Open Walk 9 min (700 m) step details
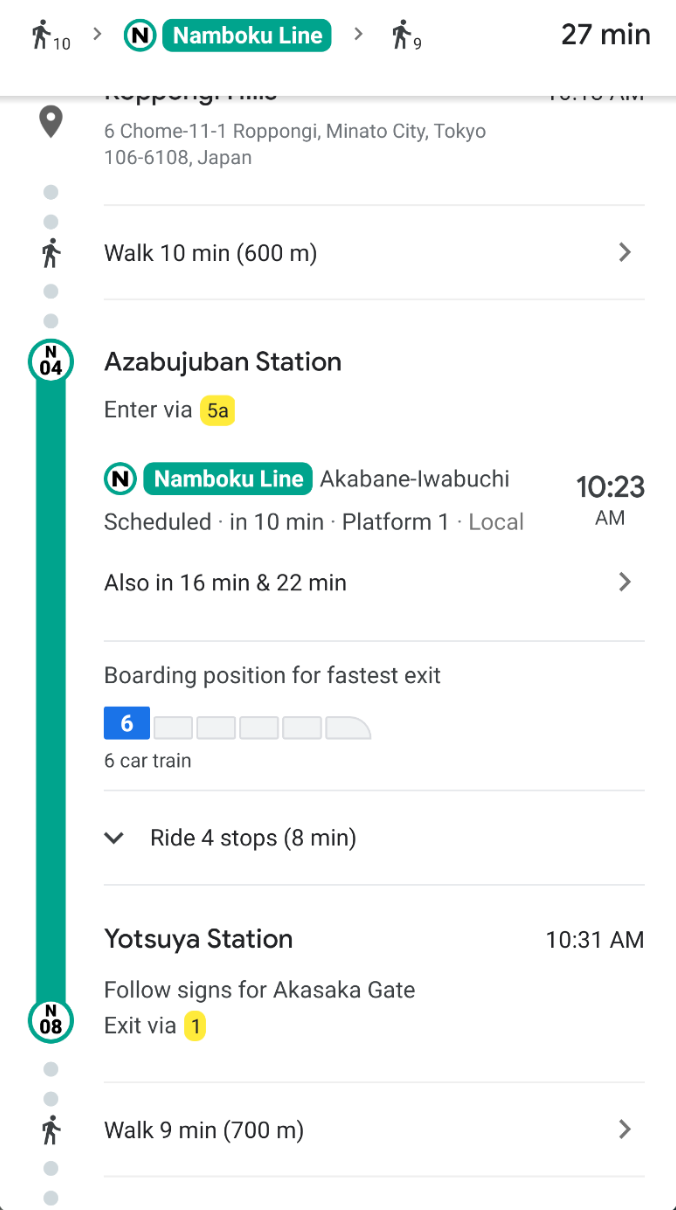Viewport: 676px width, 1210px height. 370,1130
